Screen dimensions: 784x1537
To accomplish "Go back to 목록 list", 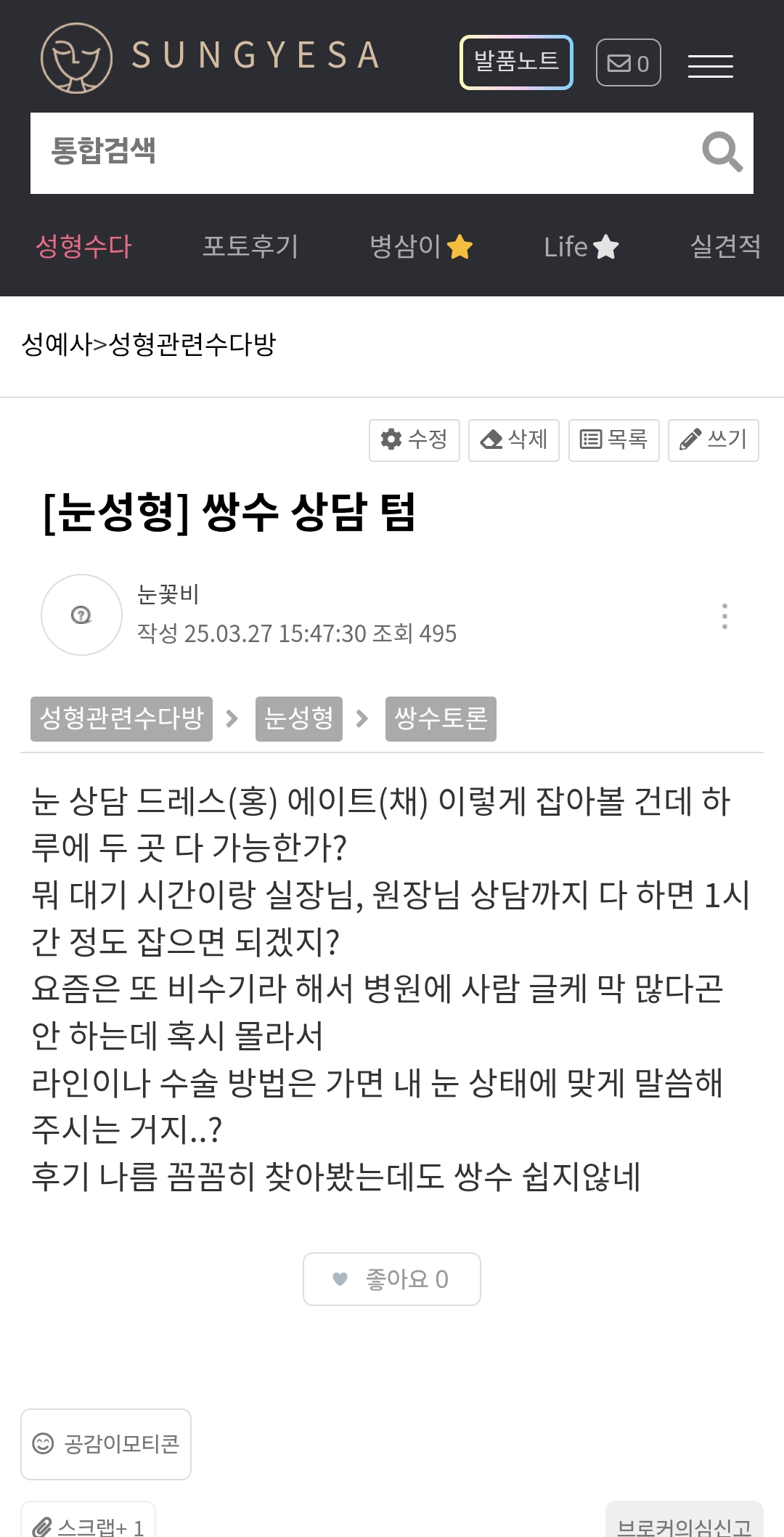I will [614, 440].
